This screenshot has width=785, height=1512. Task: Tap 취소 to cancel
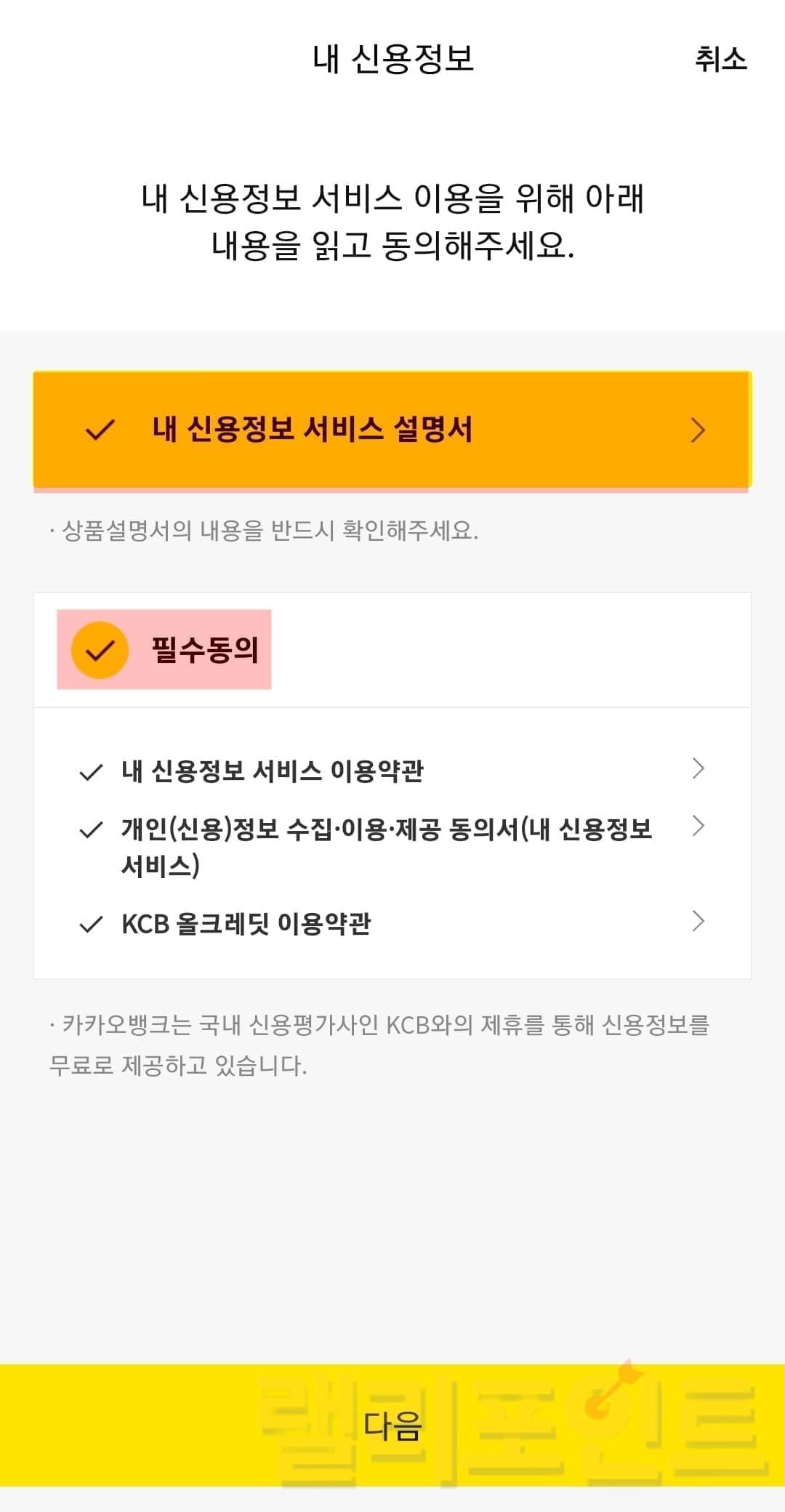(720, 59)
